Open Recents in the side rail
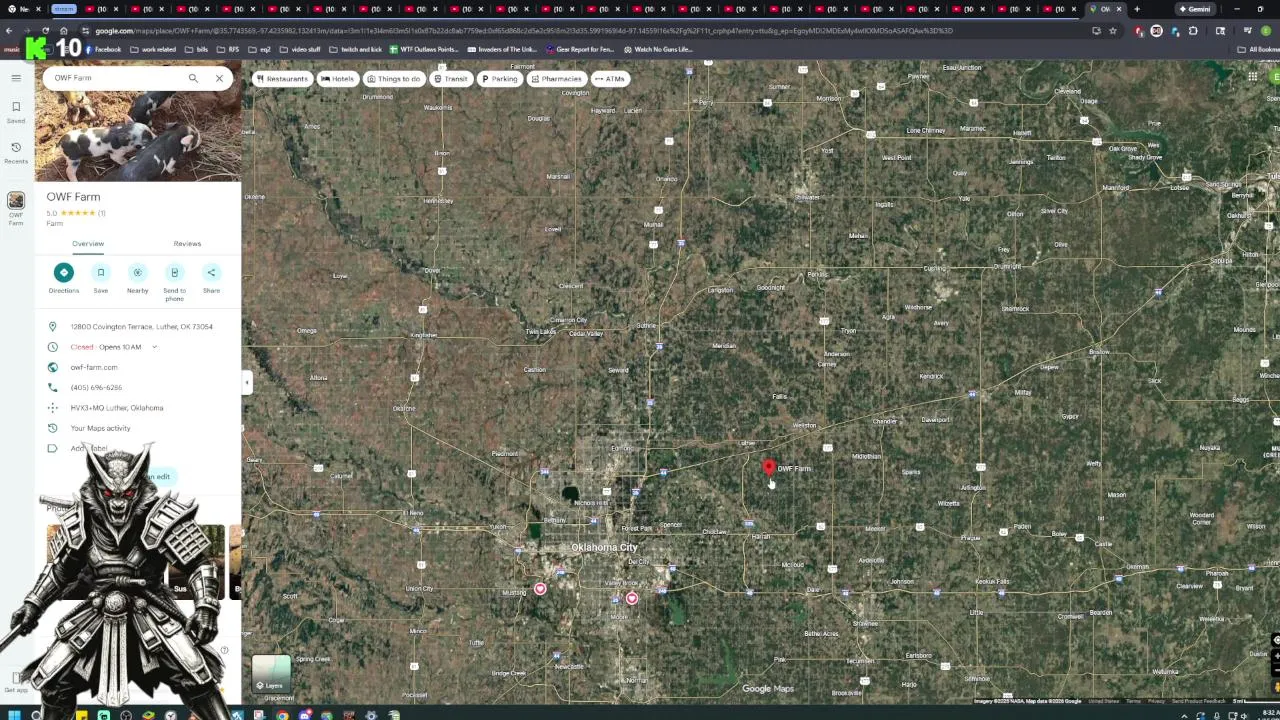Viewport: 1280px width, 720px height. 16,152
